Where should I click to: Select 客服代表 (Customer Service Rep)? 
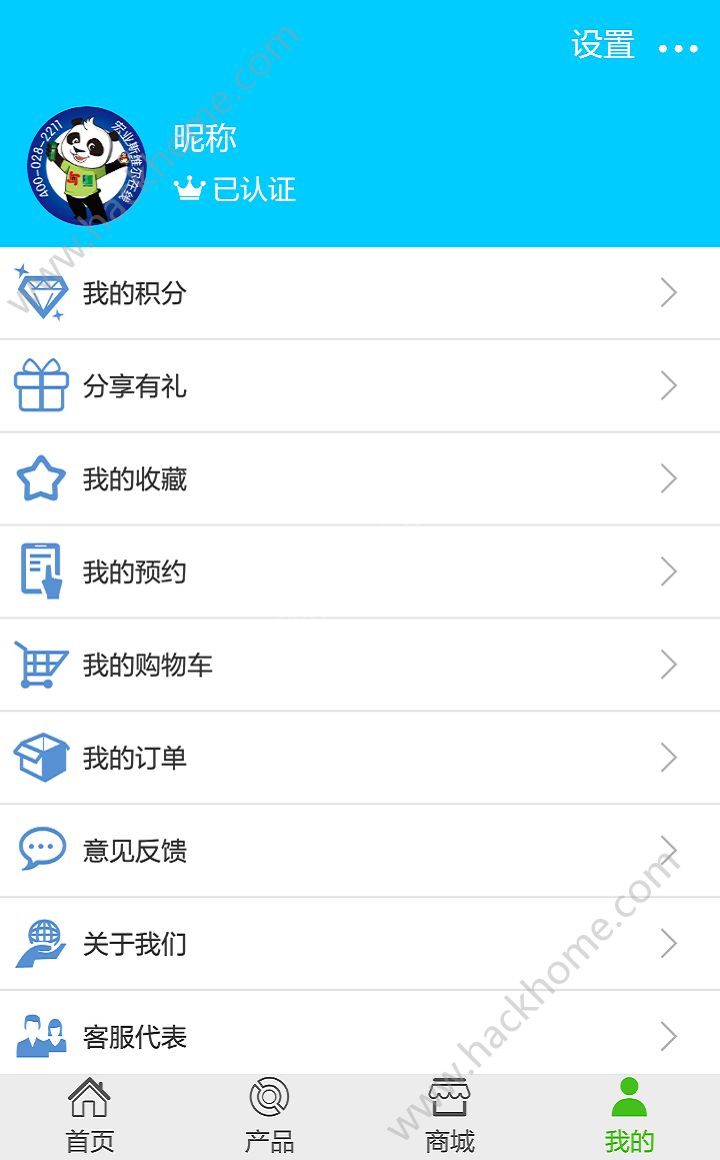[x=360, y=1036]
